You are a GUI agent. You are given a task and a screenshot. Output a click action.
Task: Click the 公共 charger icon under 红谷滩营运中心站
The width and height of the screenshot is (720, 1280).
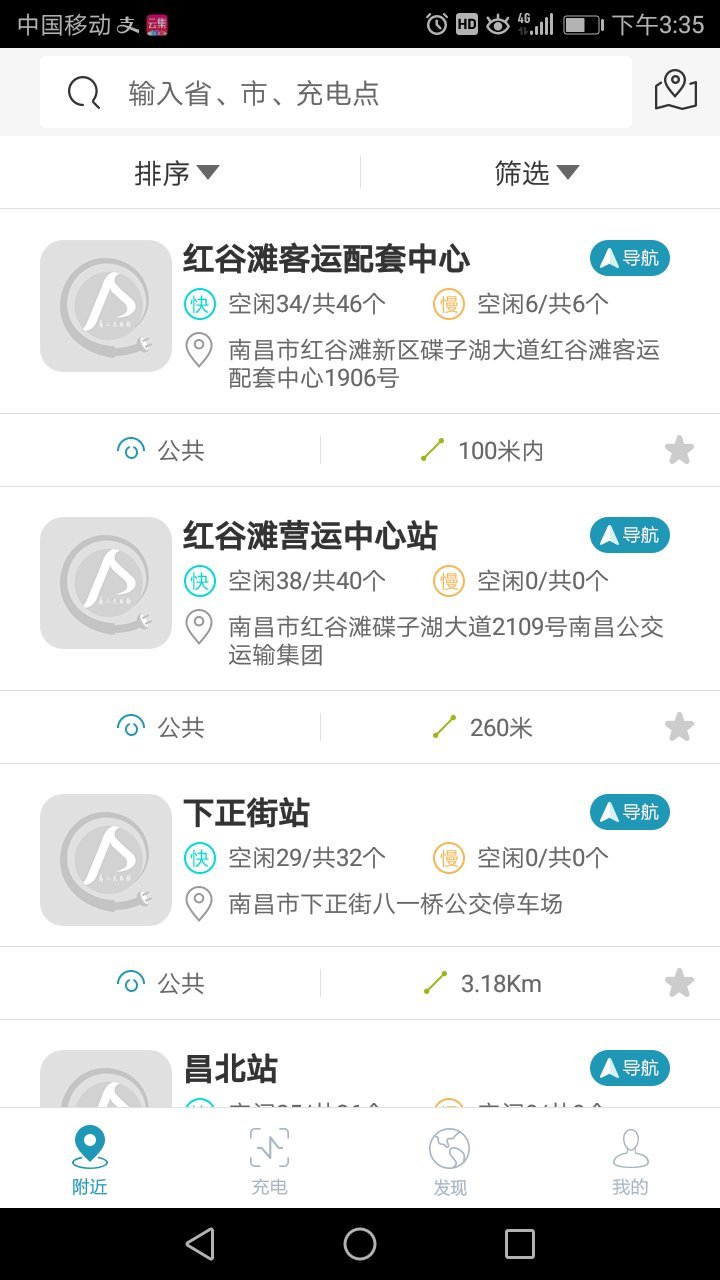click(131, 726)
